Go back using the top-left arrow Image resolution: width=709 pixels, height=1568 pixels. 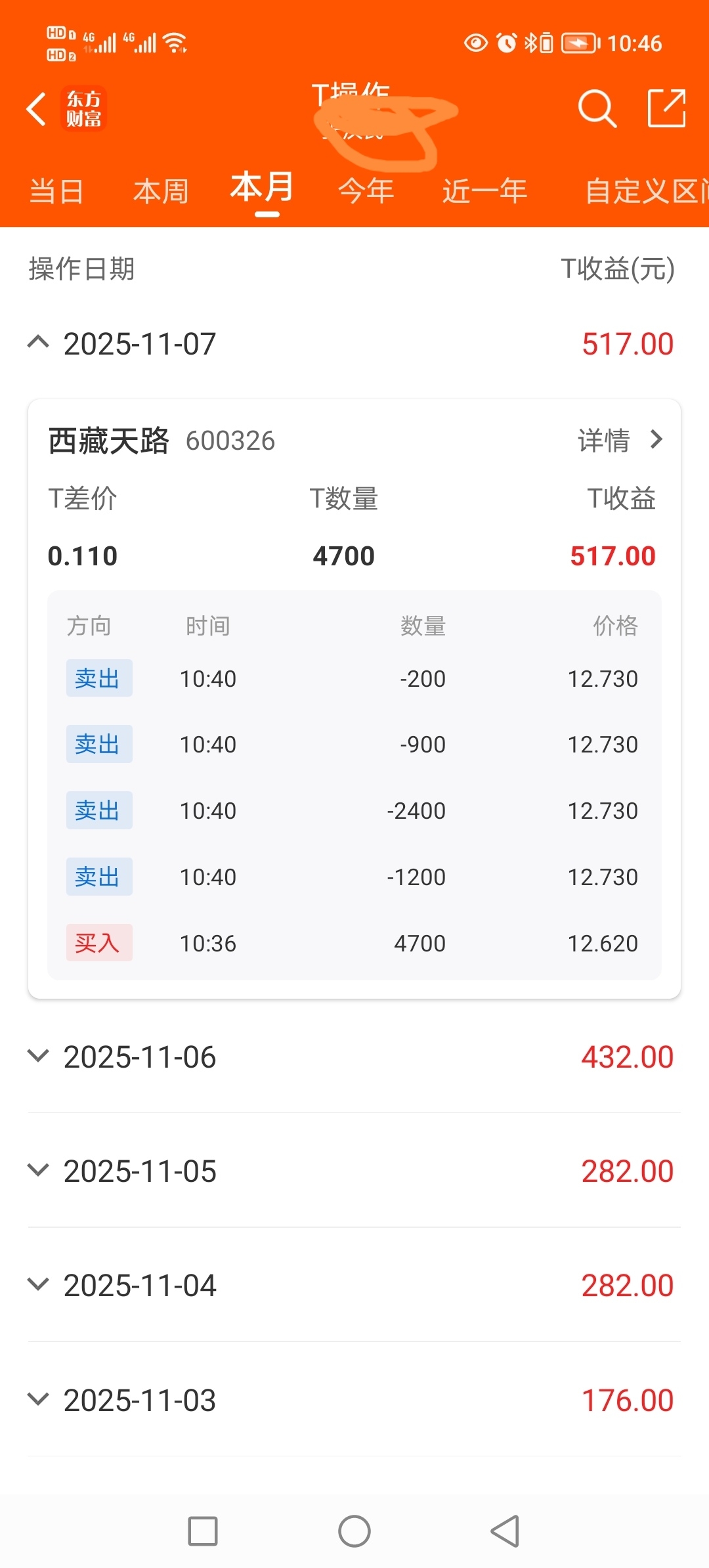[x=37, y=109]
